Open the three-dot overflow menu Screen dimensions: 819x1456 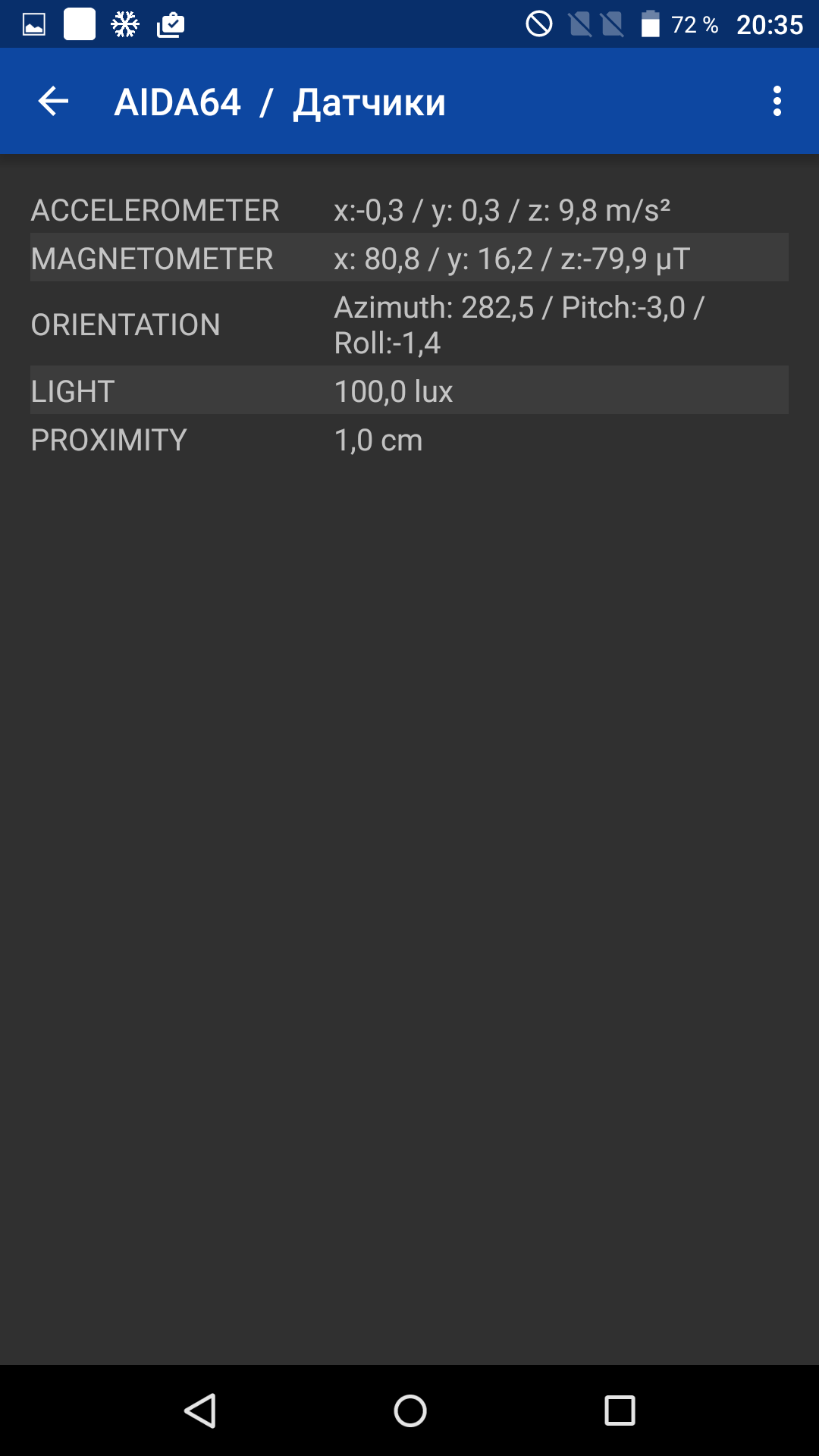click(777, 101)
